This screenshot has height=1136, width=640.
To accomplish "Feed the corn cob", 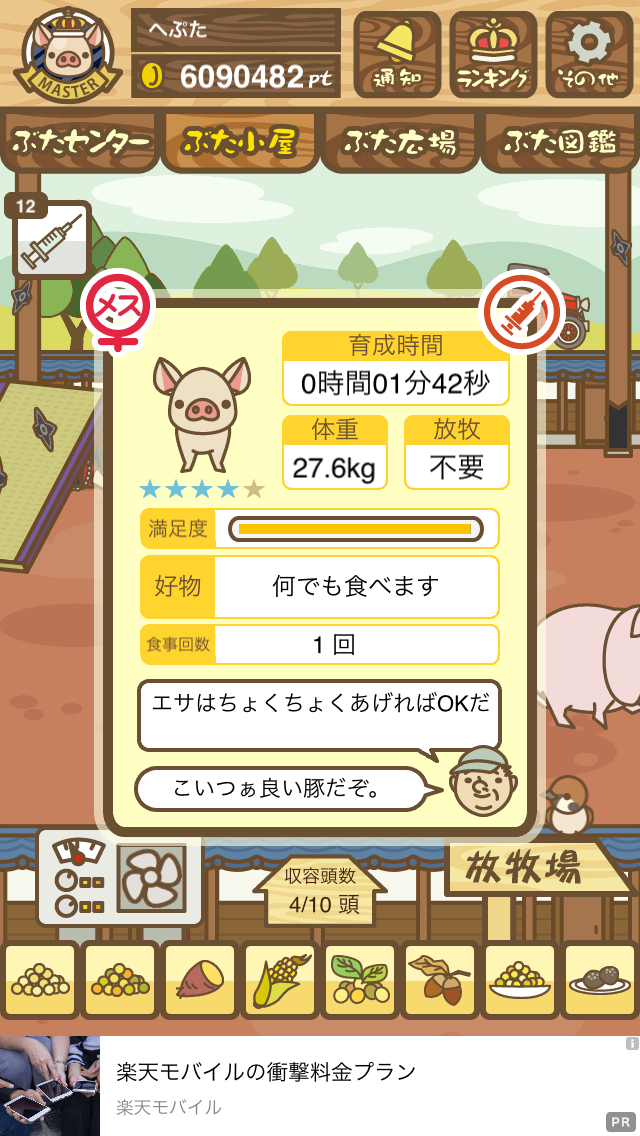I will pyautogui.click(x=280, y=980).
